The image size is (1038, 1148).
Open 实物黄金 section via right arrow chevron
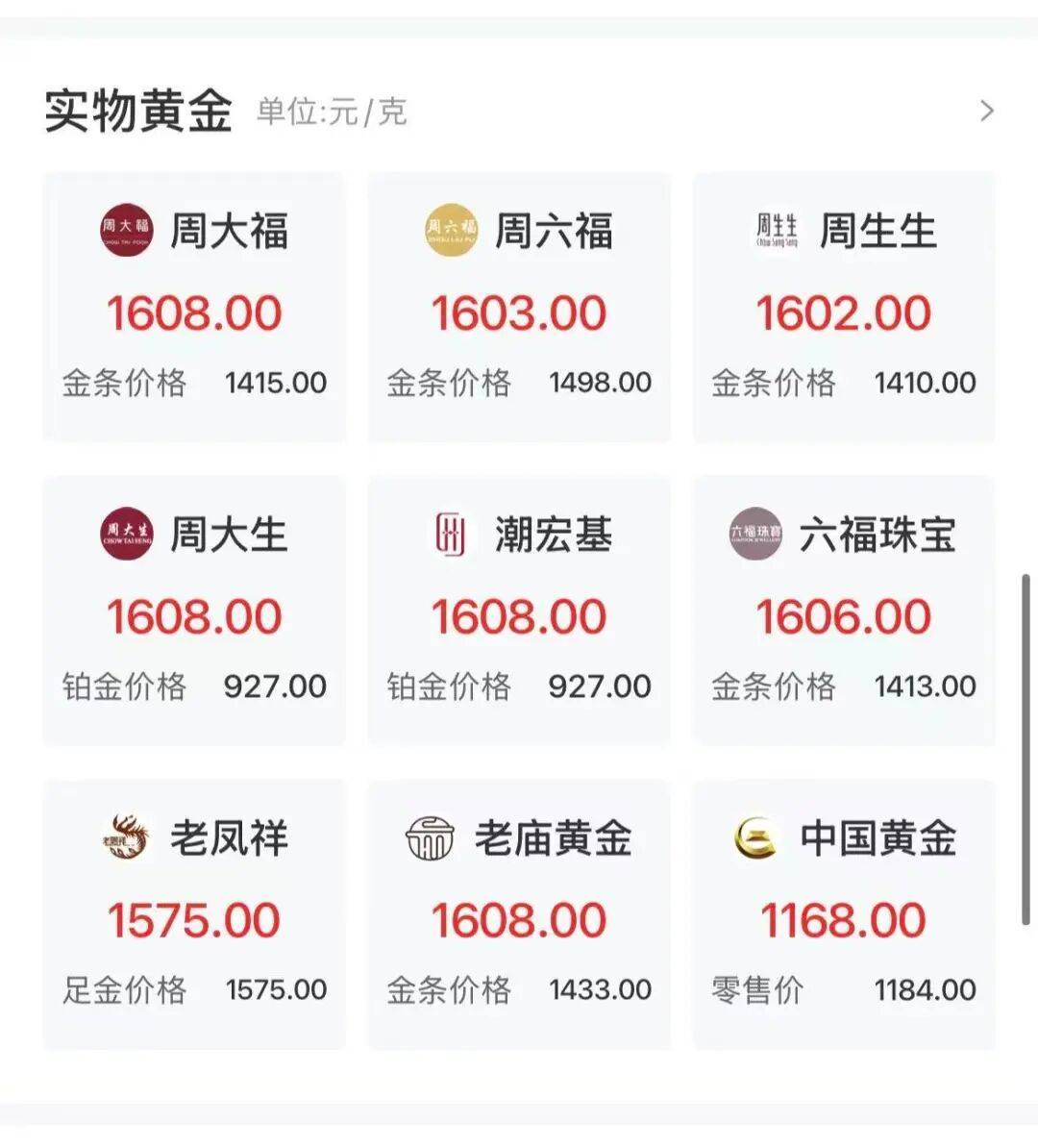[x=986, y=111]
